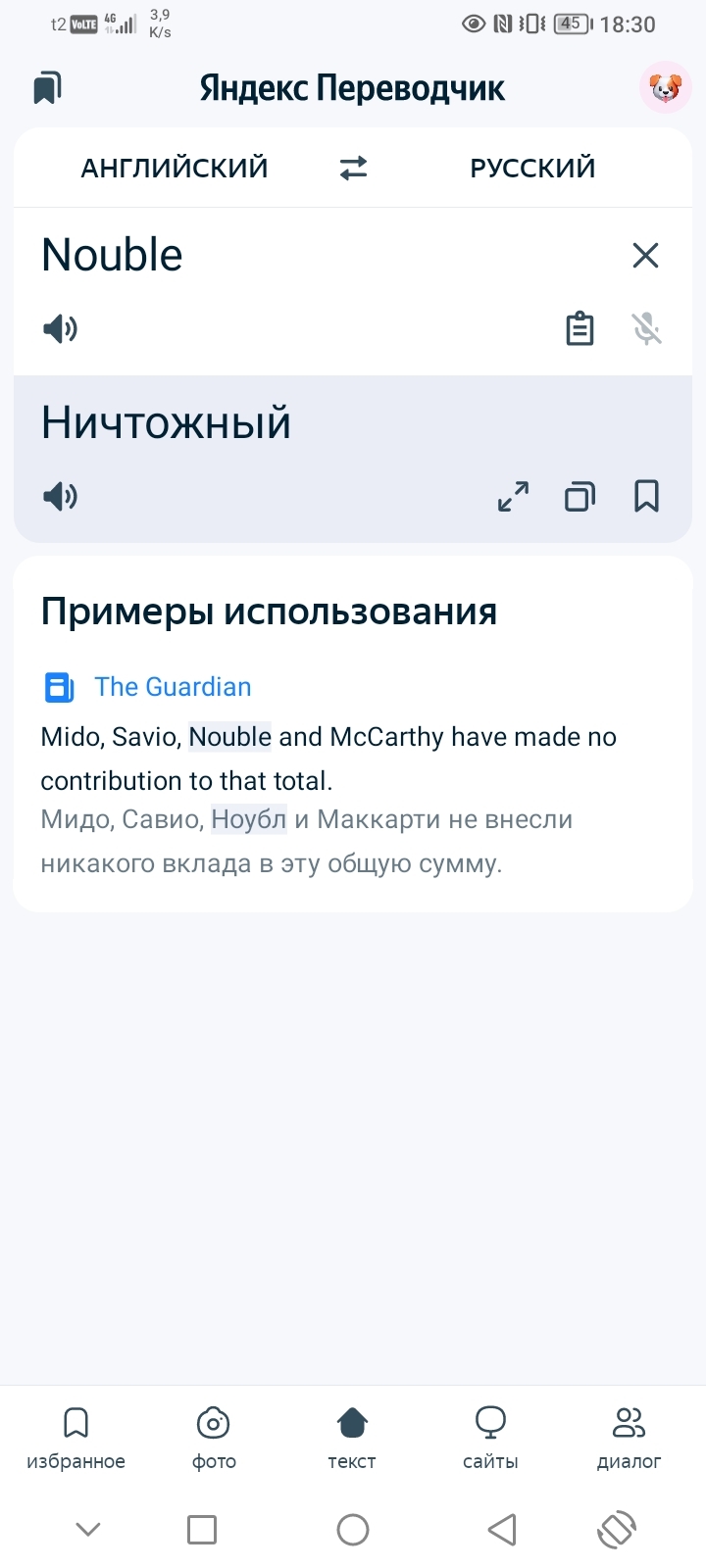Screen dimensions: 706x1568
Task: Copy the translation Ничтожный
Action: pyautogui.click(x=580, y=497)
